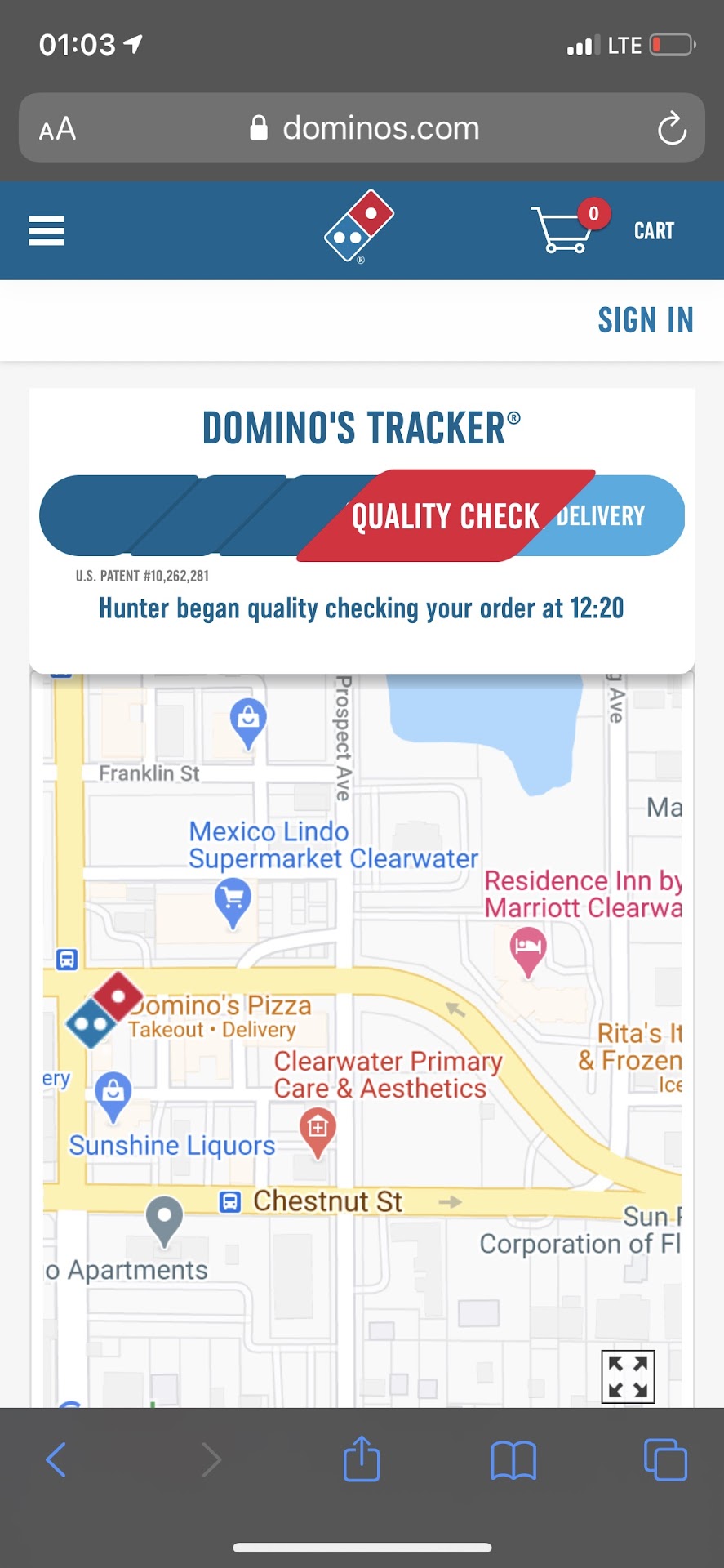Open the AA text size options

(58, 129)
